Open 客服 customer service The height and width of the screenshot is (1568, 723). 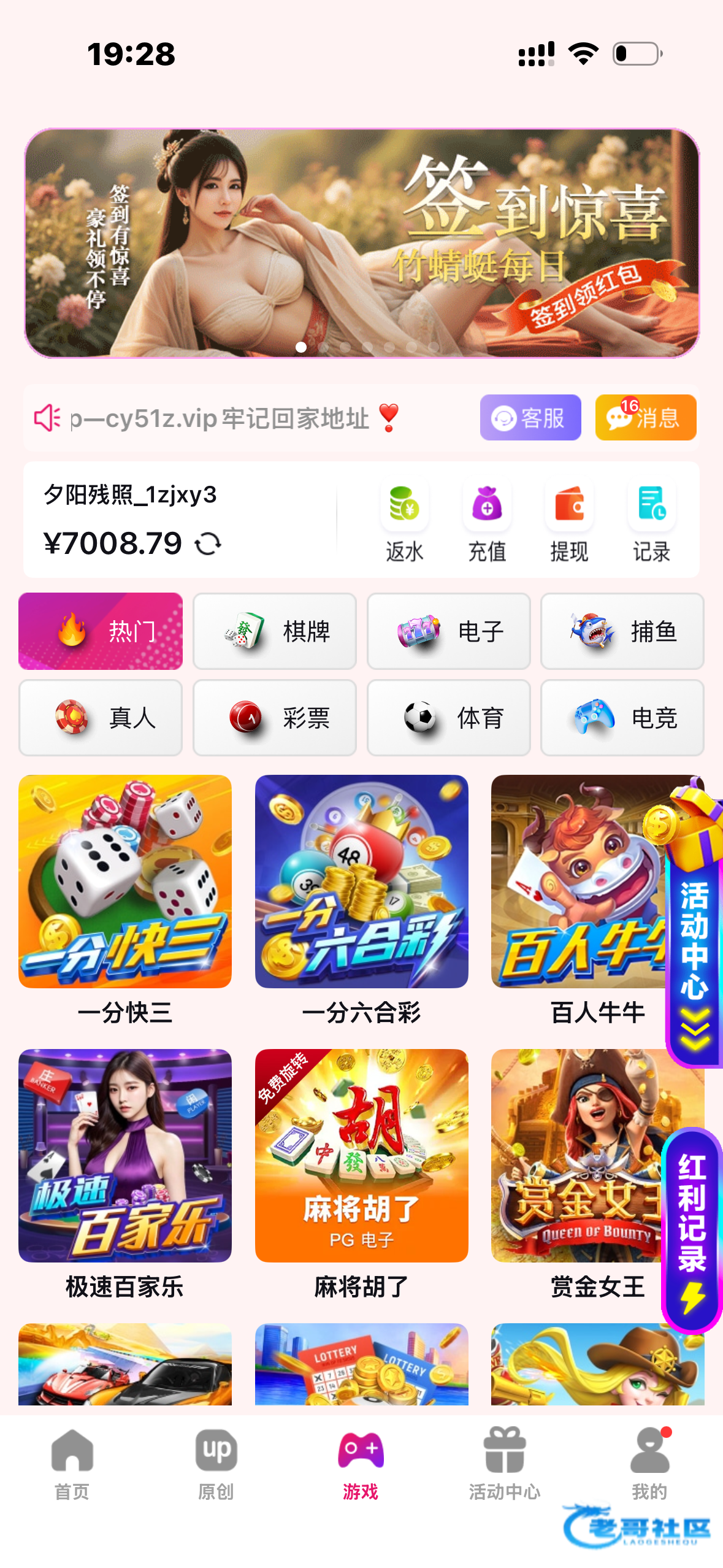tap(530, 418)
